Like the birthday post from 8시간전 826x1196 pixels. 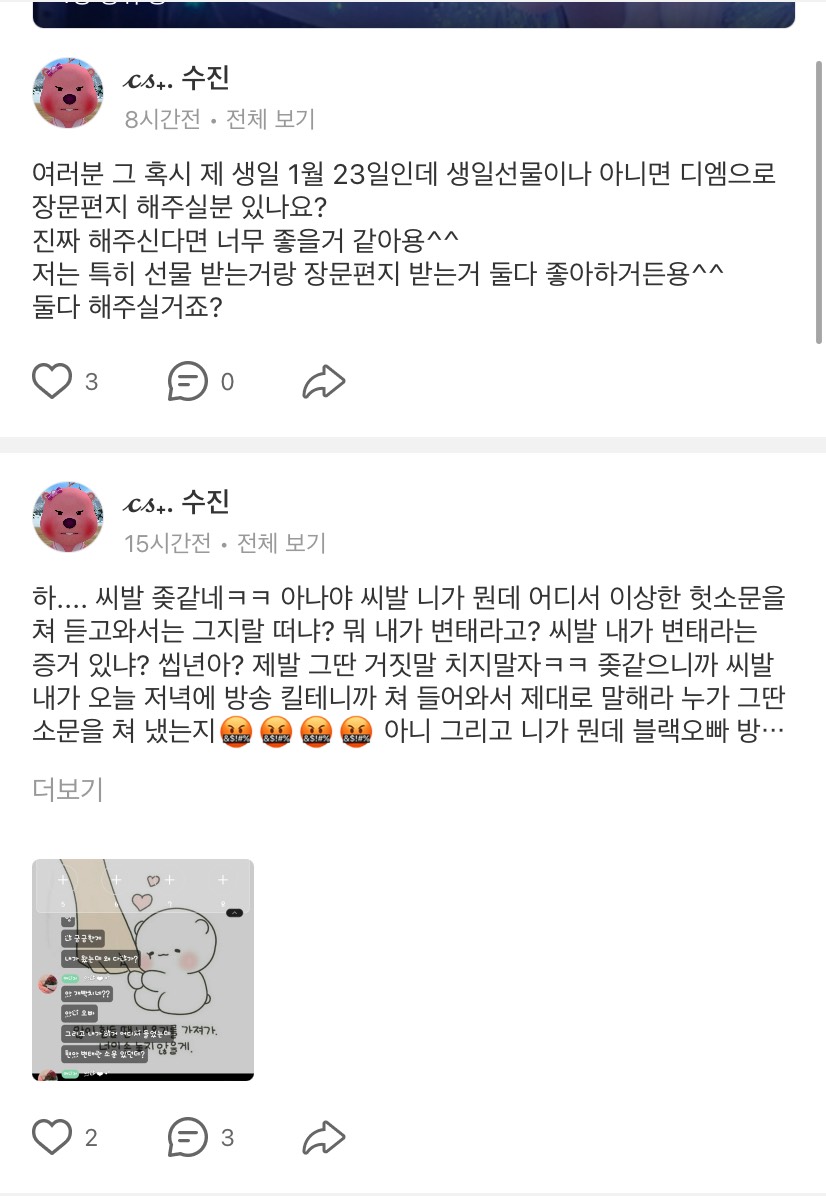52,381
